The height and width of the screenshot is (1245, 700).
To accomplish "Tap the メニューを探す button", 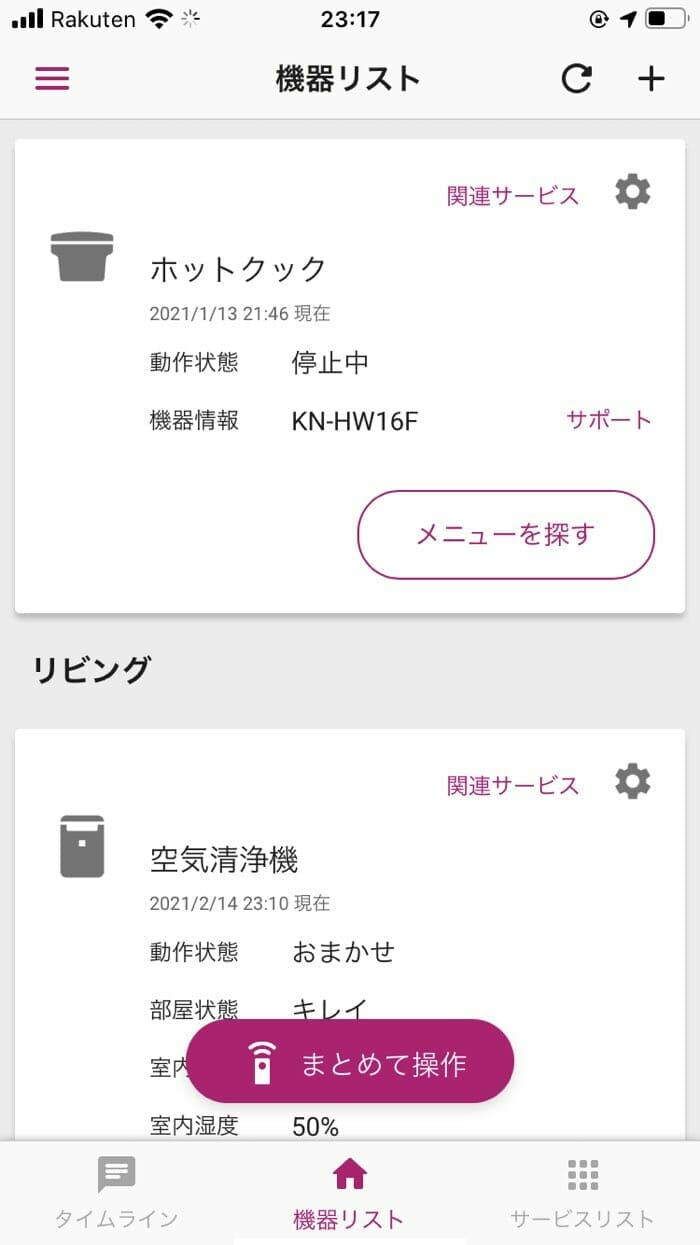I will pos(506,534).
